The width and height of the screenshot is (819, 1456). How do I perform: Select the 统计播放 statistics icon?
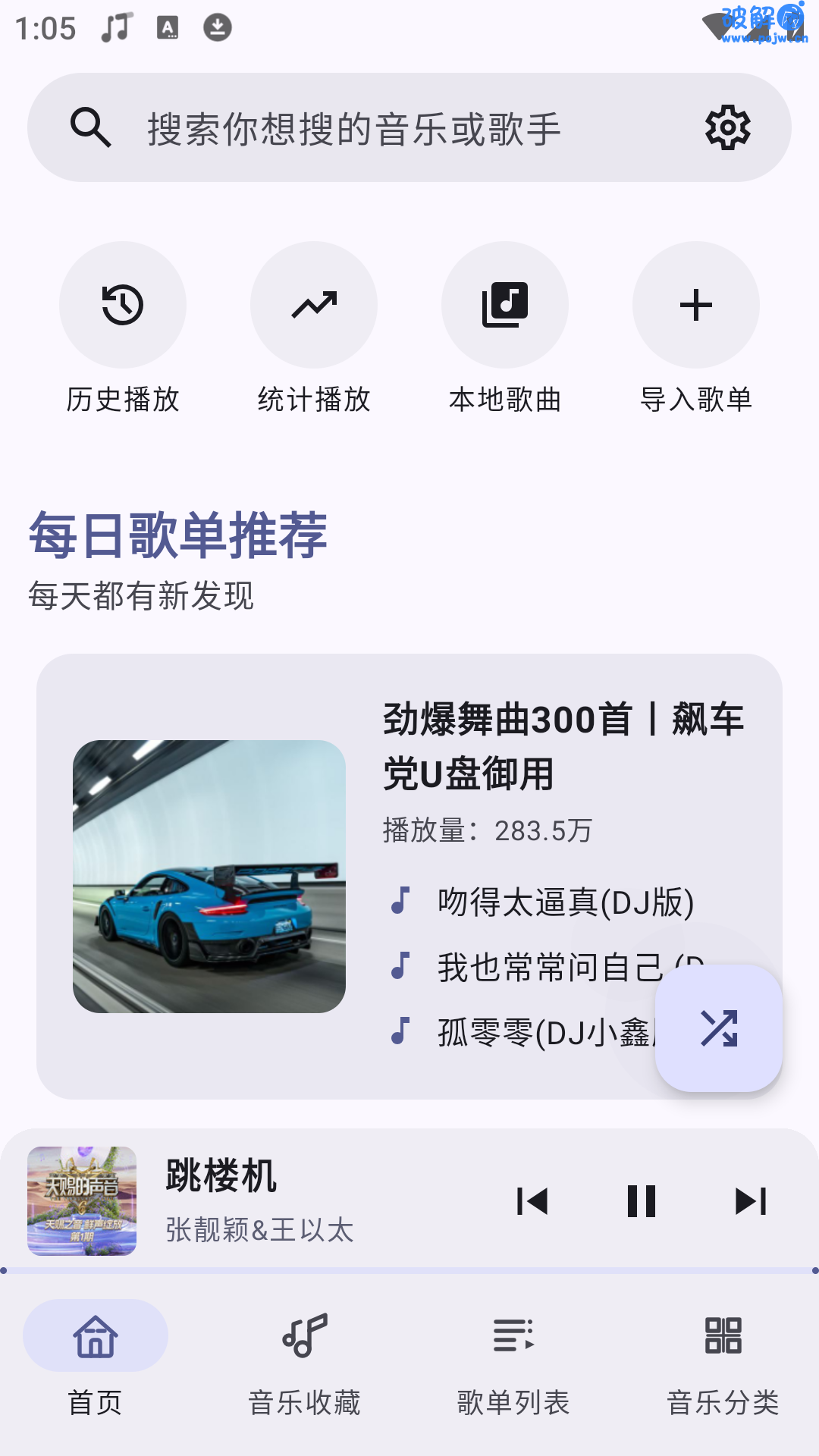[314, 304]
